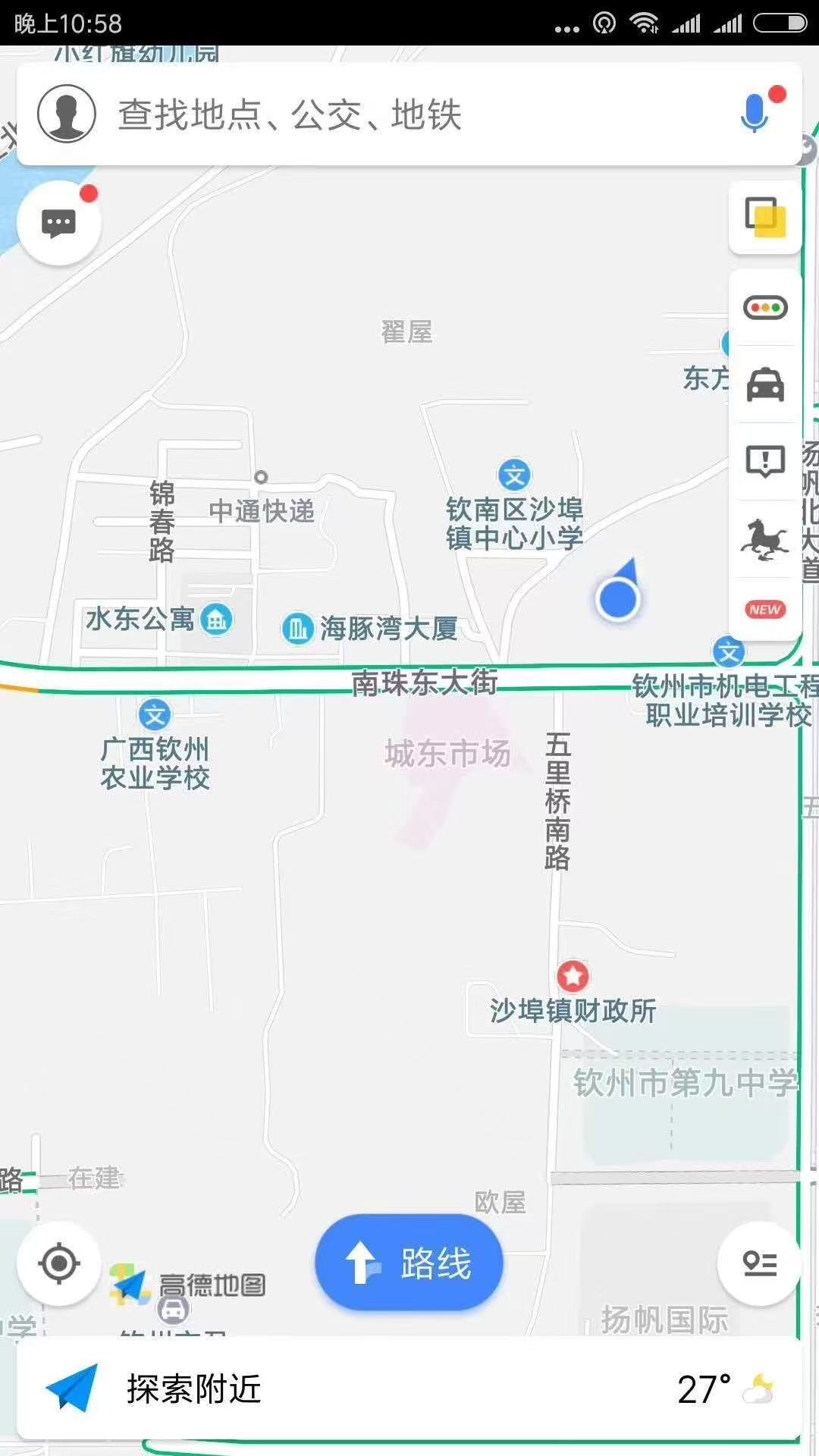Select the 广西钦州农业学校 marker
Image resolution: width=819 pixels, height=1456 pixels.
pyautogui.click(x=155, y=715)
